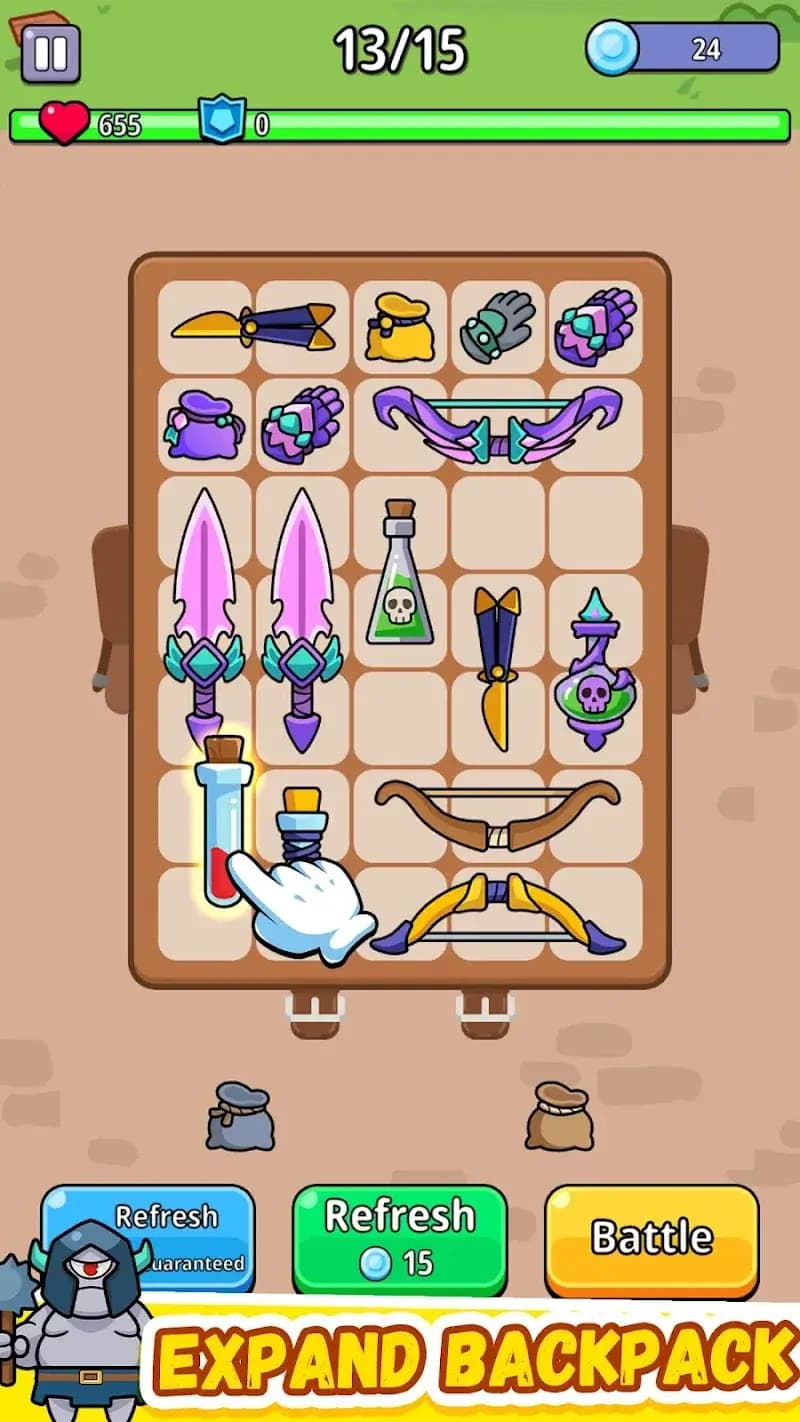
Task: Select the wooden brown bow
Action: click(x=497, y=812)
